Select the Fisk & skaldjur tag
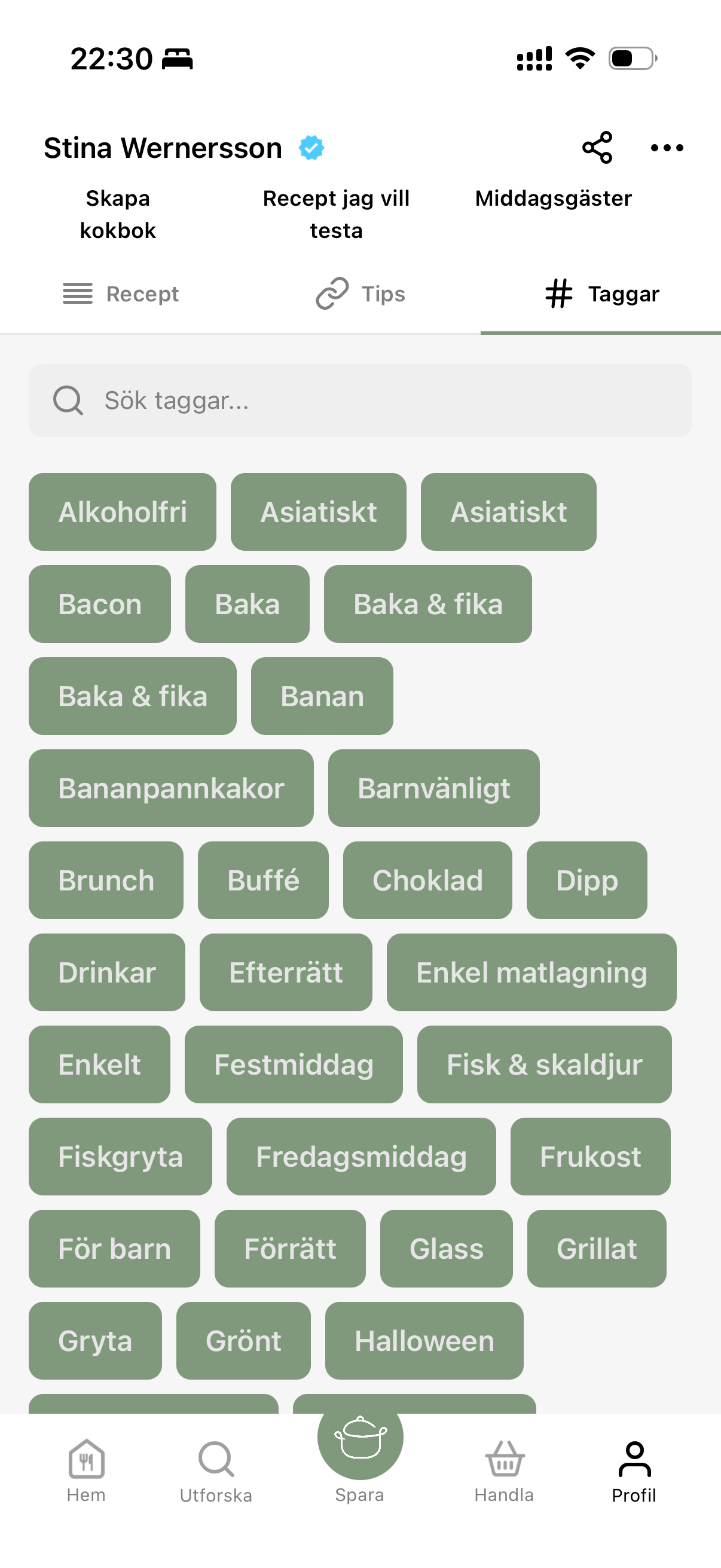721x1568 pixels. coord(545,1064)
